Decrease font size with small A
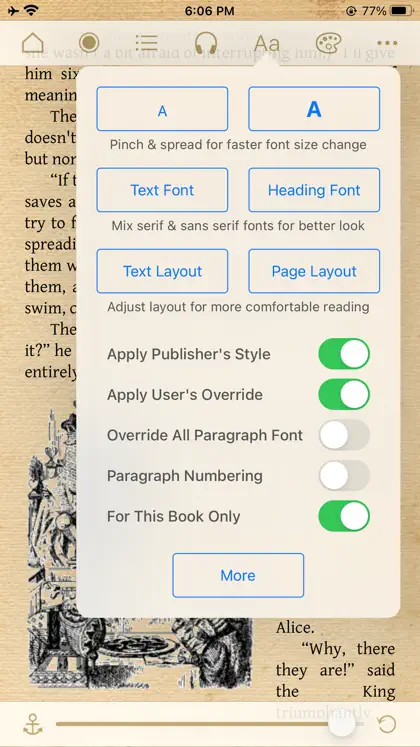This screenshot has height=747, width=420. coord(162,109)
